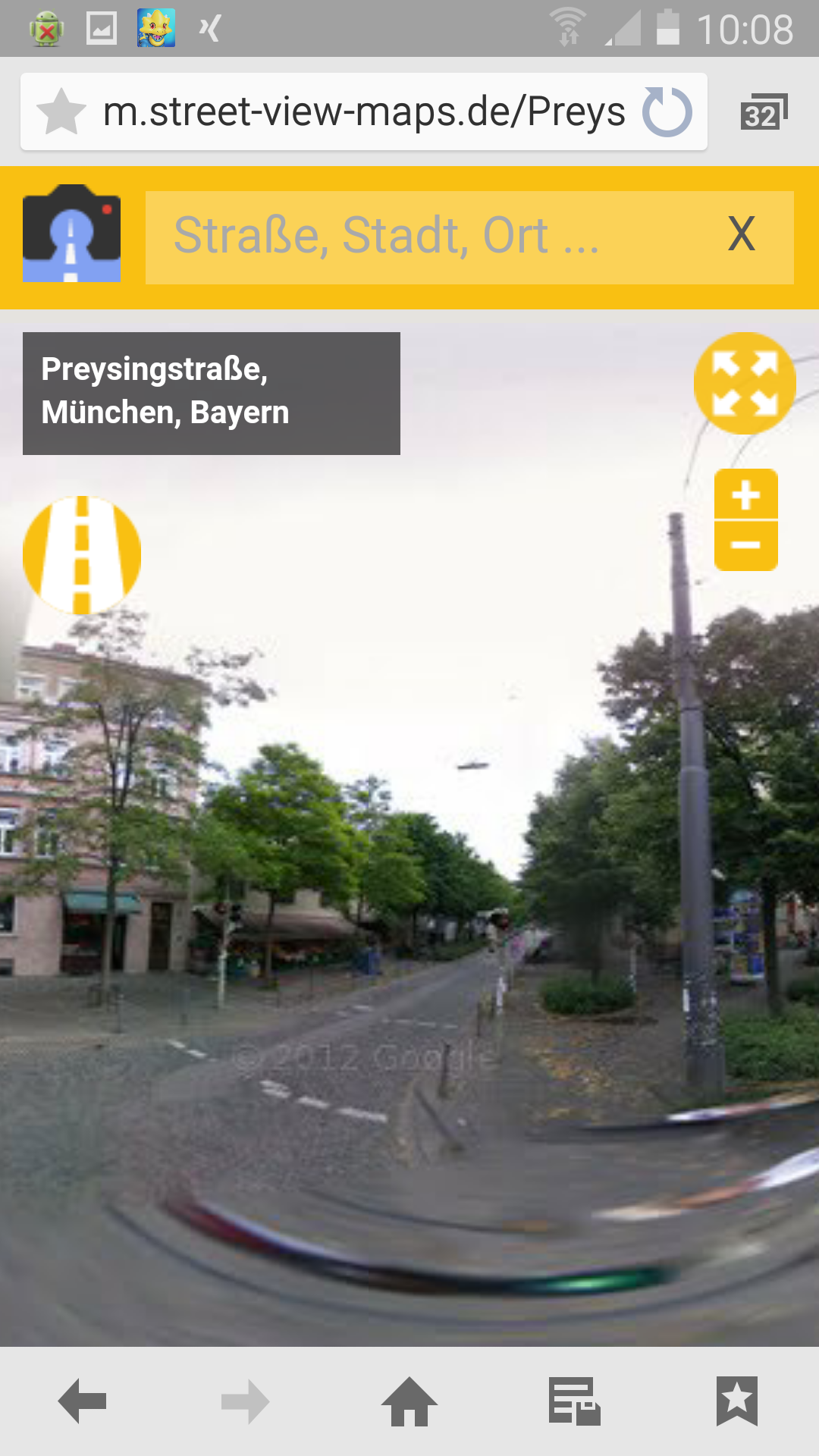Bookmark this page with the star icon
Image resolution: width=819 pixels, height=1456 pixels.
(61, 112)
